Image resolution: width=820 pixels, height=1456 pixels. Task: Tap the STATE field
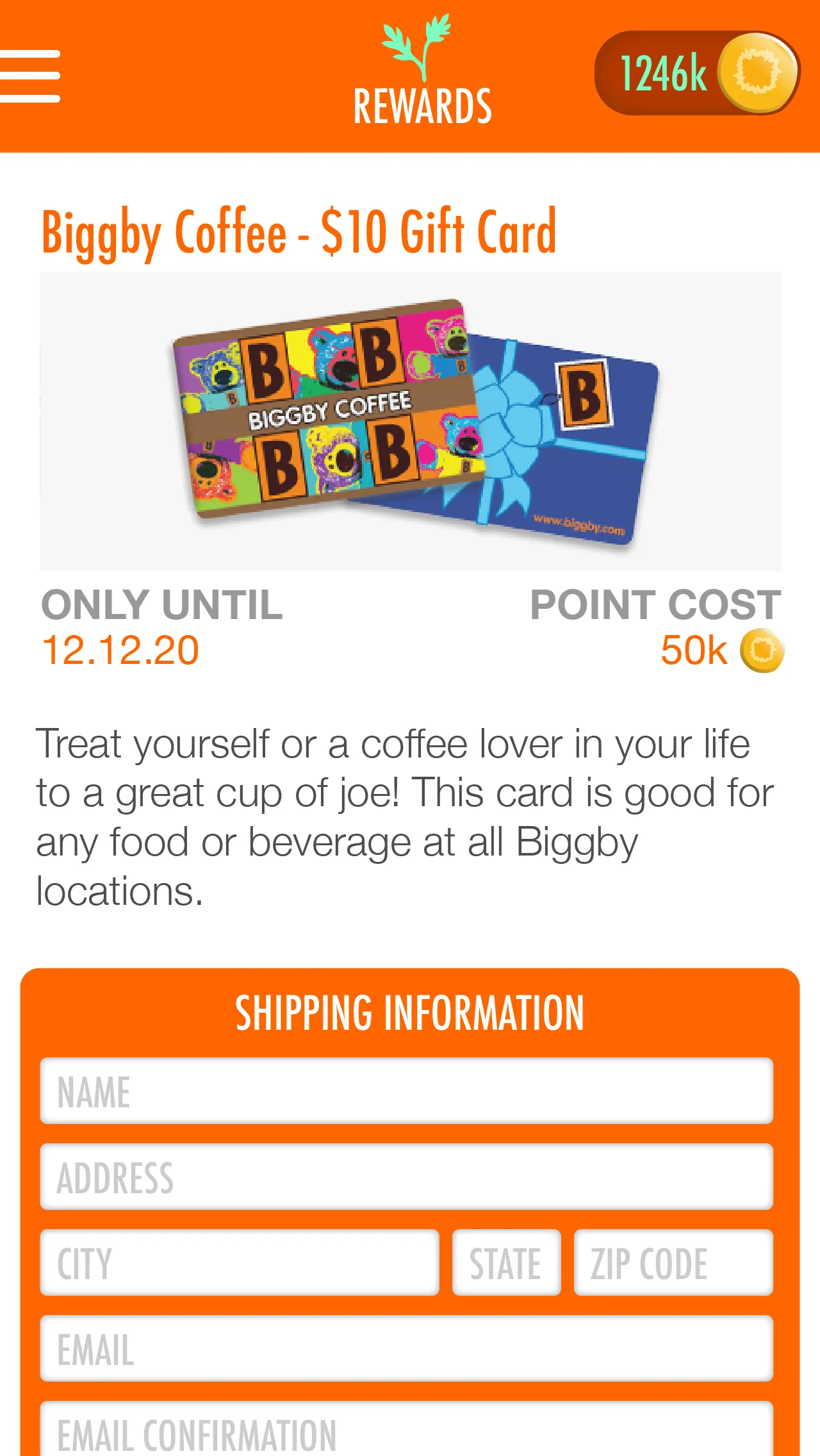point(507,1262)
